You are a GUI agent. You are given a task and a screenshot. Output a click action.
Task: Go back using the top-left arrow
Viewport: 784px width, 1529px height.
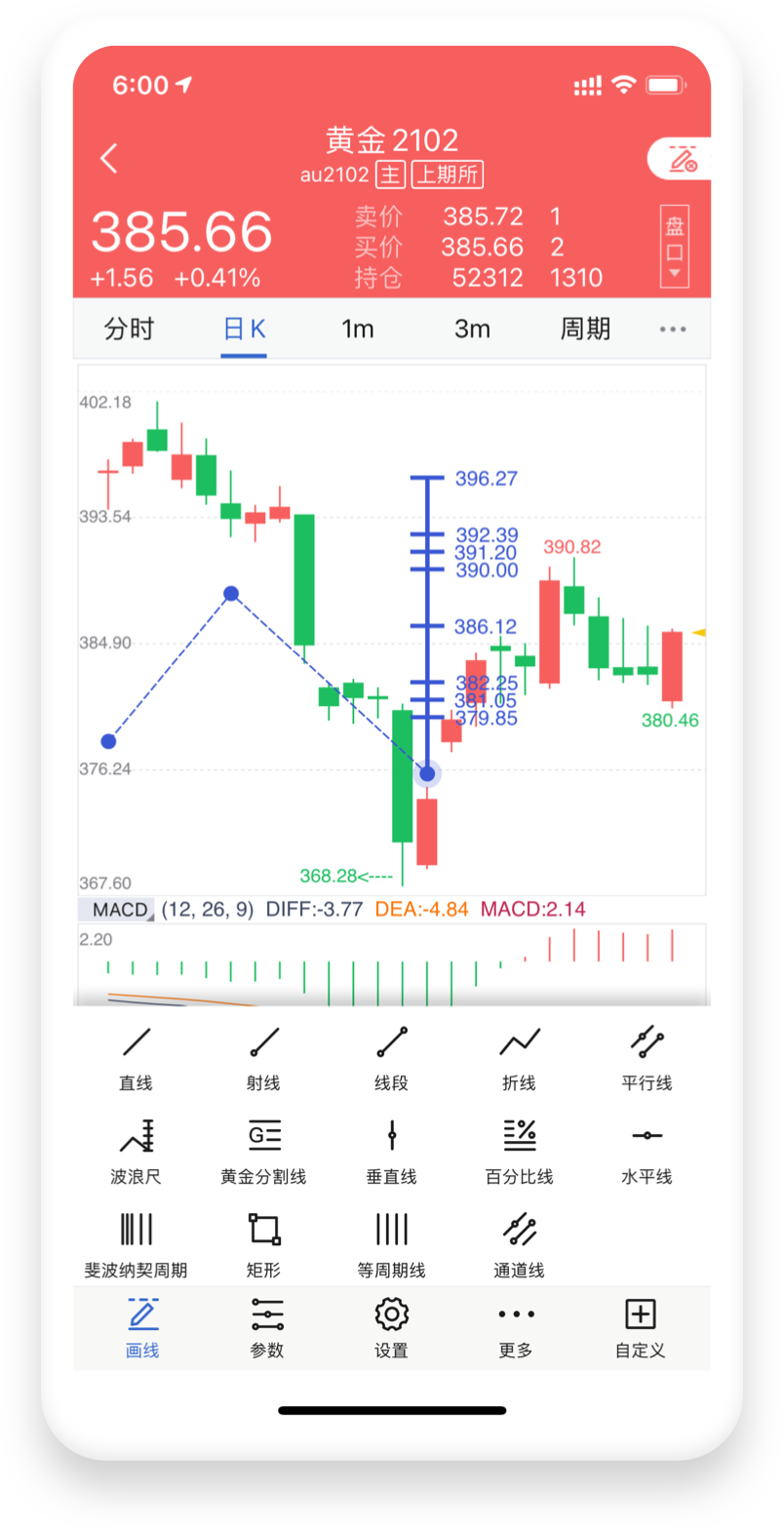[108, 158]
